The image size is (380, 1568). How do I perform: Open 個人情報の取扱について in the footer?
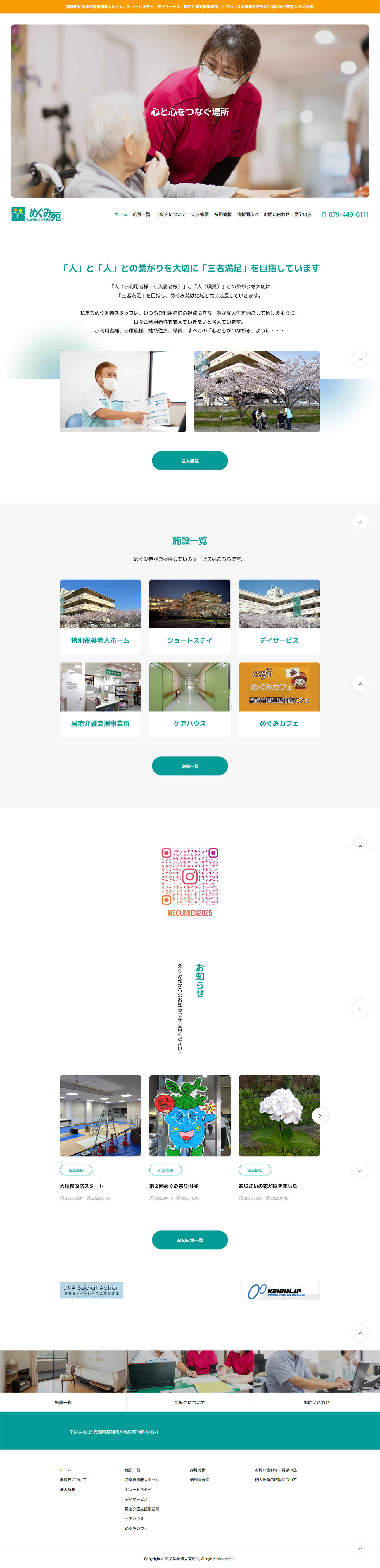[275, 1480]
